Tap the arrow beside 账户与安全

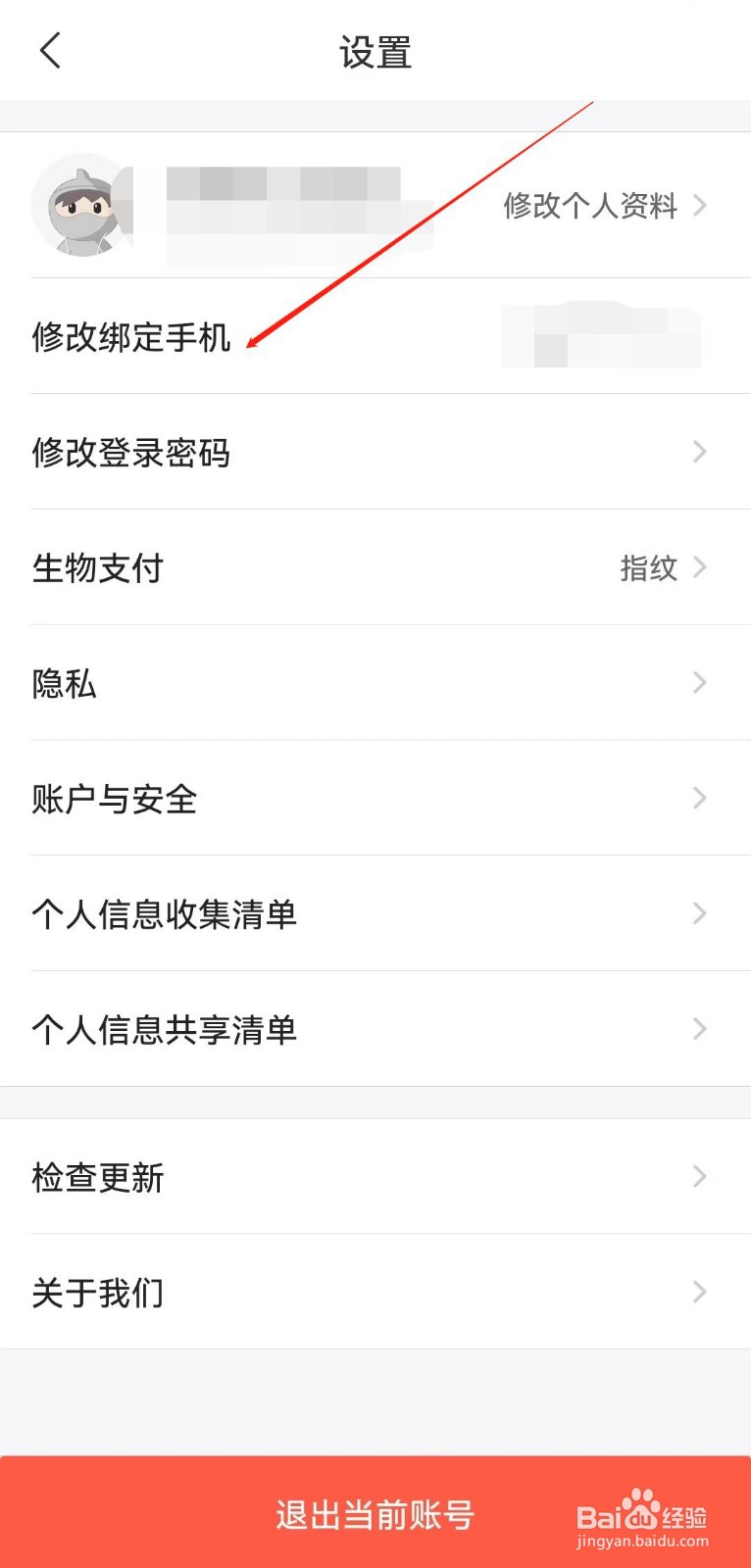point(698,798)
